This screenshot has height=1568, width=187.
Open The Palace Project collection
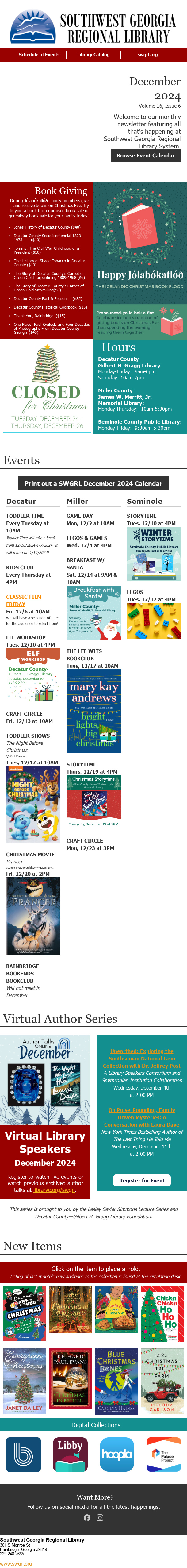tap(163, 1455)
